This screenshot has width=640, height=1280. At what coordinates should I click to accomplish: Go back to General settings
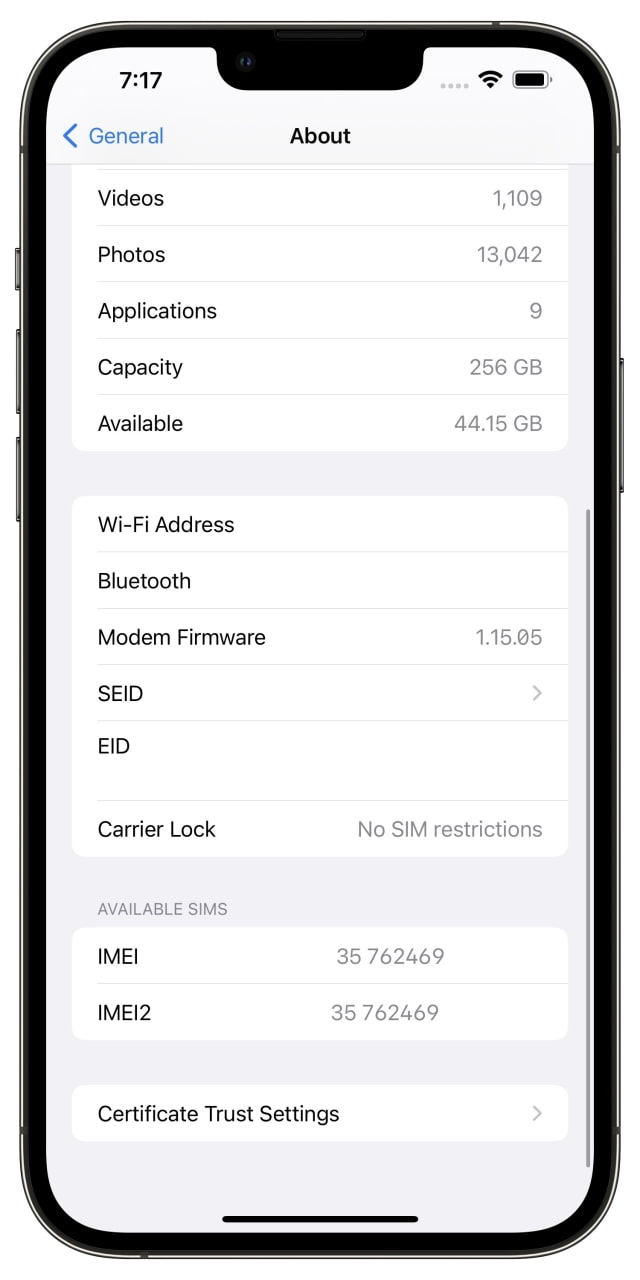pyautogui.click(x=113, y=136)
